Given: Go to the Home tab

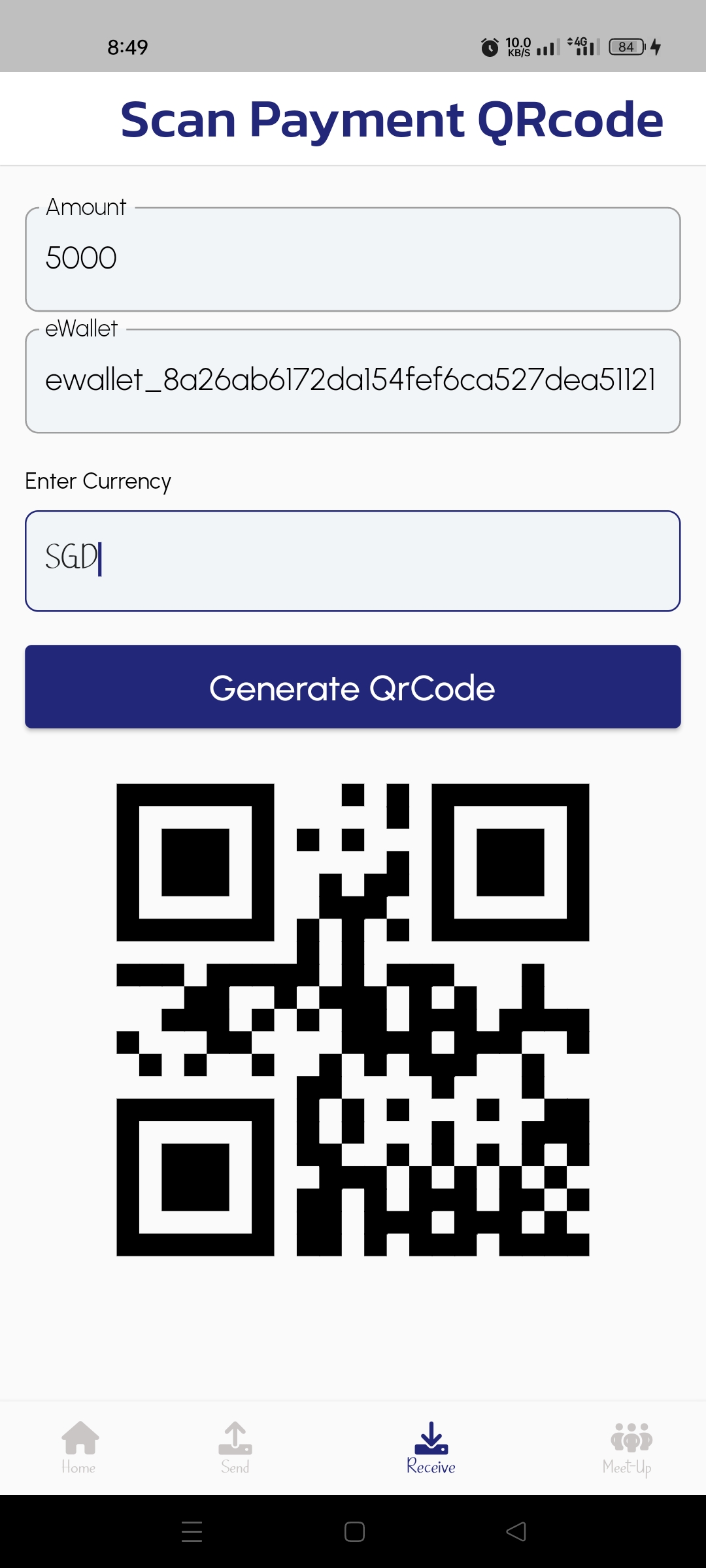Looking at the screenshot, I should [79, 1448].
